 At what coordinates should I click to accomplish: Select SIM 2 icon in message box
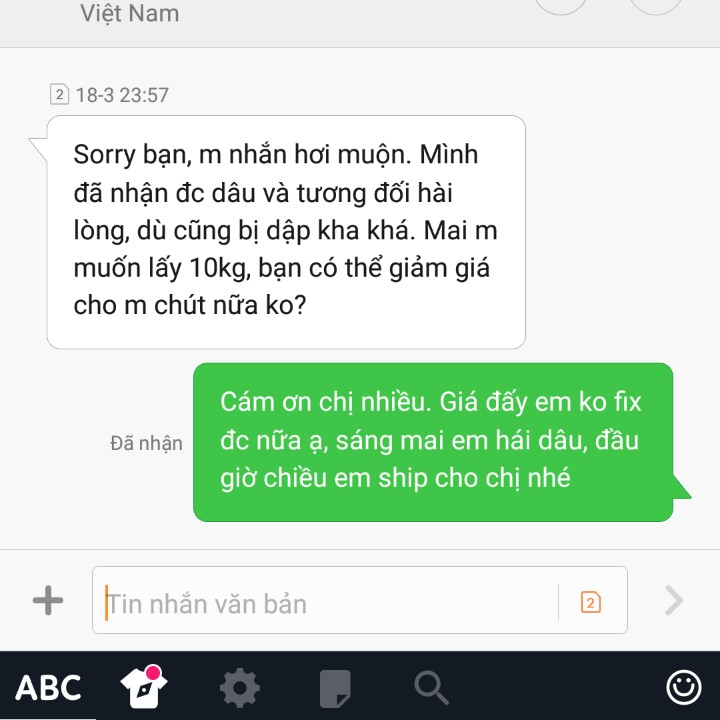point(591,602)
